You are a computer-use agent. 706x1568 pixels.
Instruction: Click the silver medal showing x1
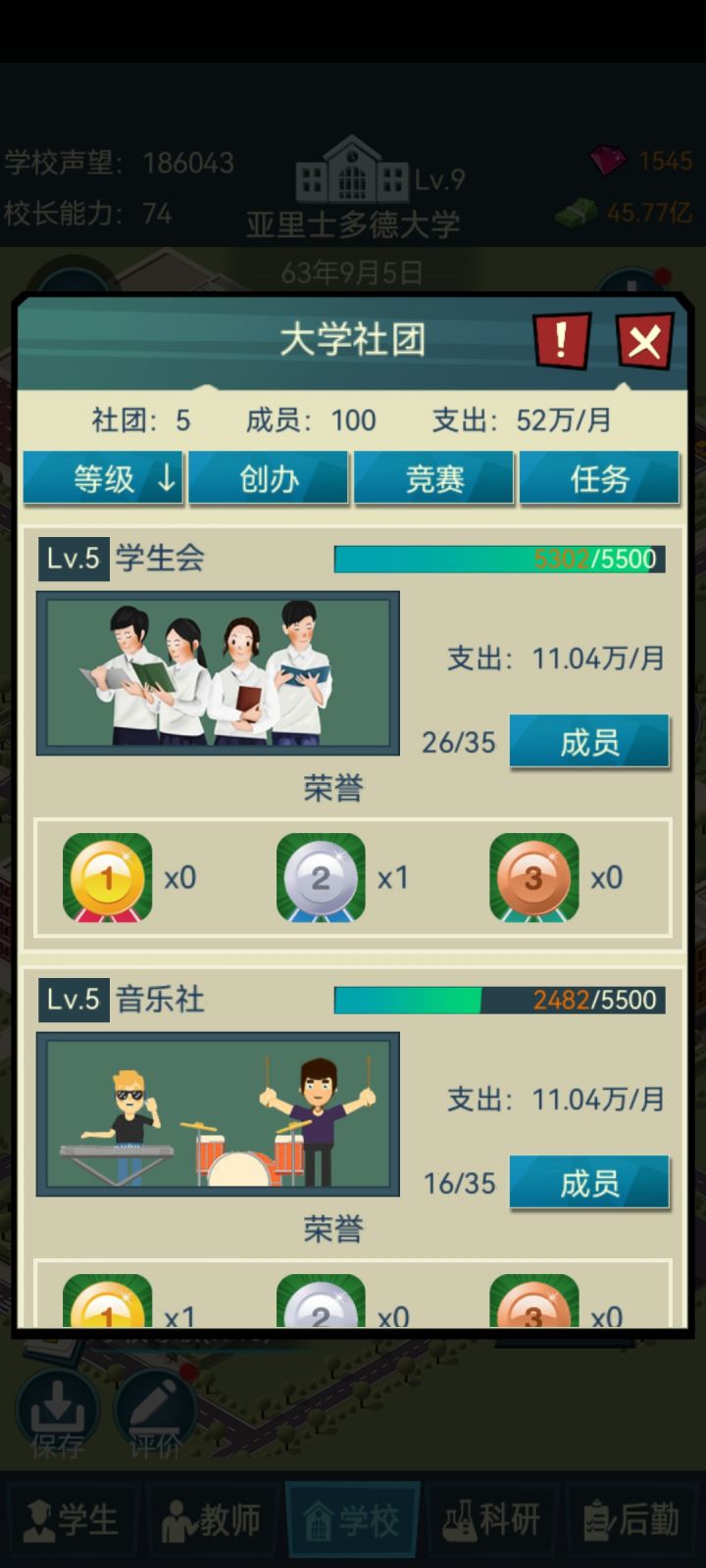320,877
